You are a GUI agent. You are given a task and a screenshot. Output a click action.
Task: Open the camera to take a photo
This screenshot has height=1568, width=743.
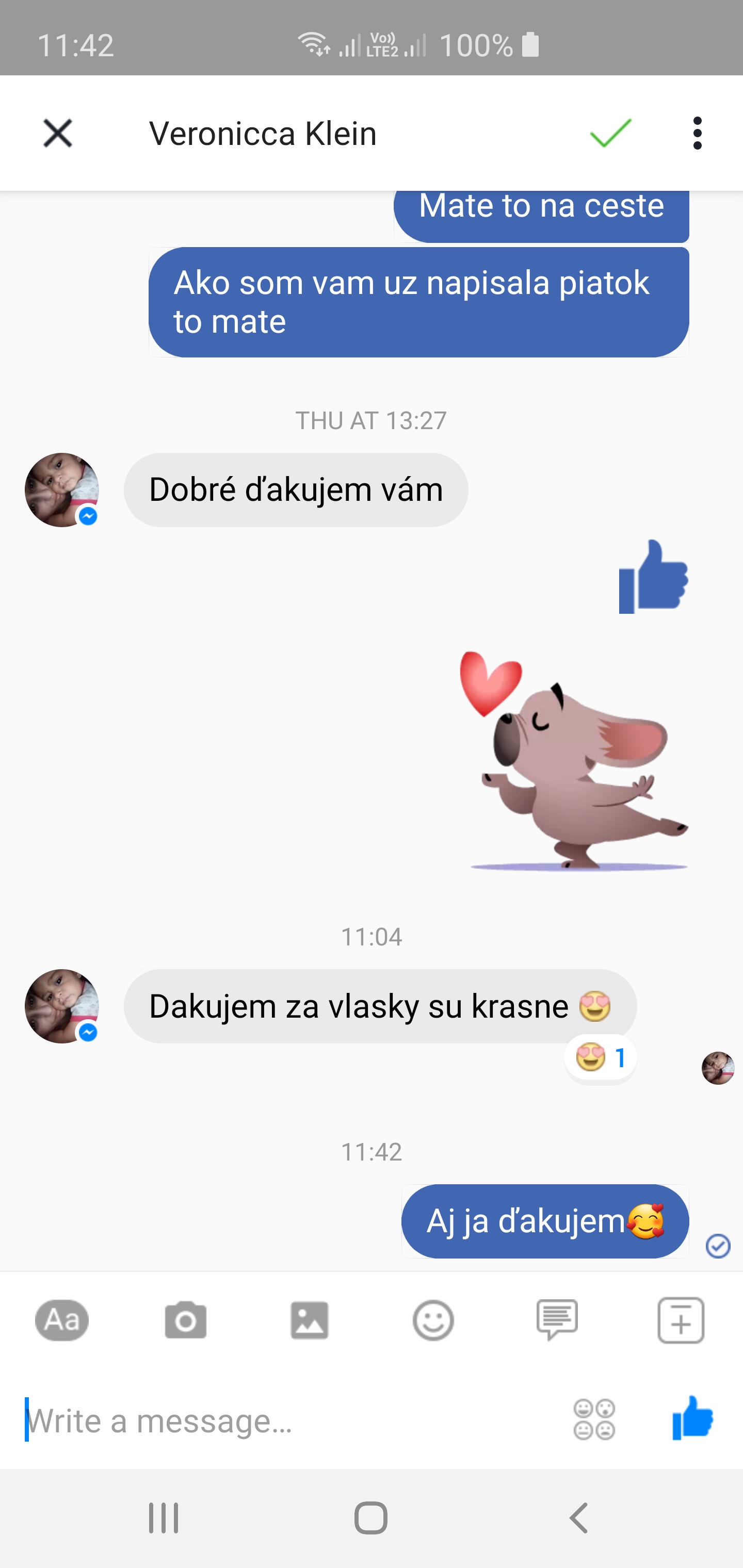coord(186,1320)
